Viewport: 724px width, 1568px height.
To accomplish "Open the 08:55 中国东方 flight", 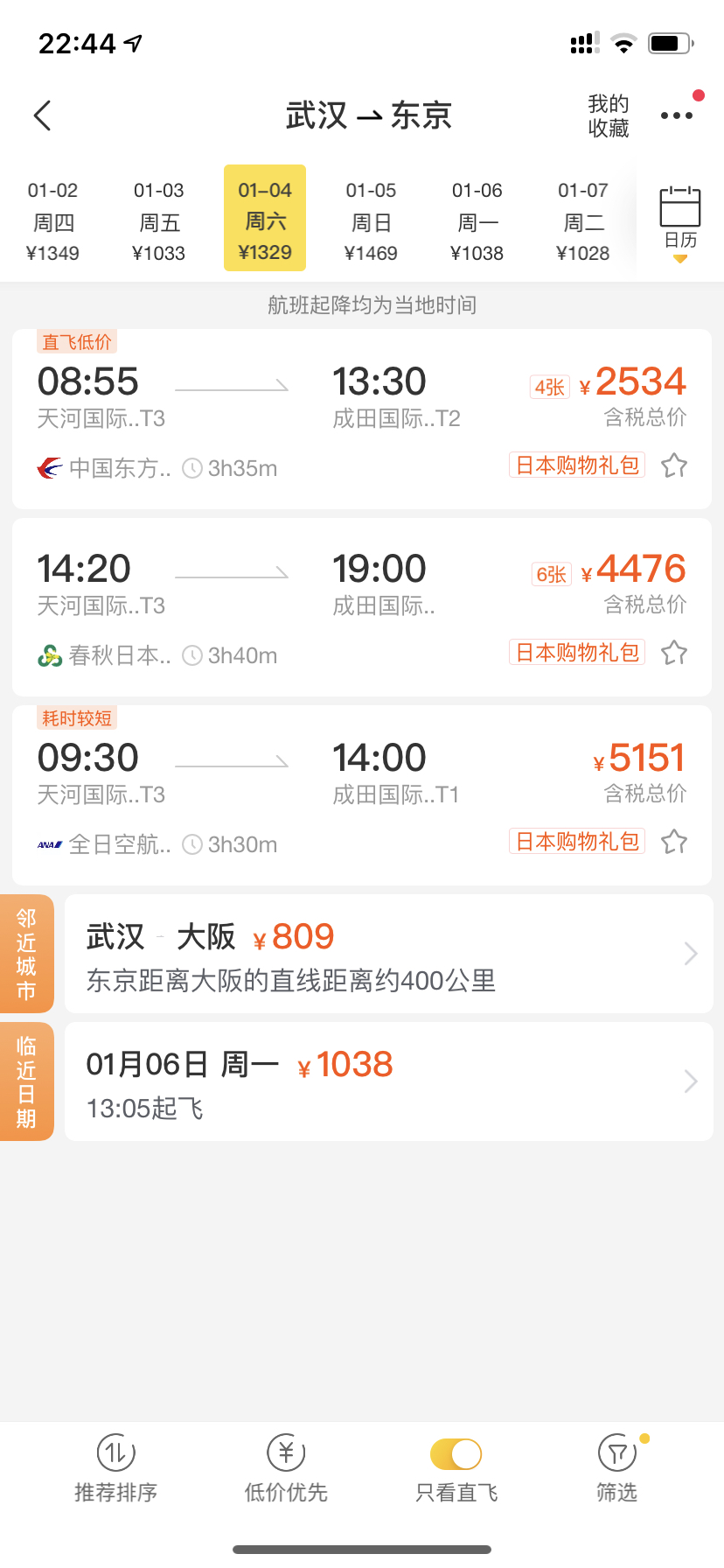I will click(362, 419).
